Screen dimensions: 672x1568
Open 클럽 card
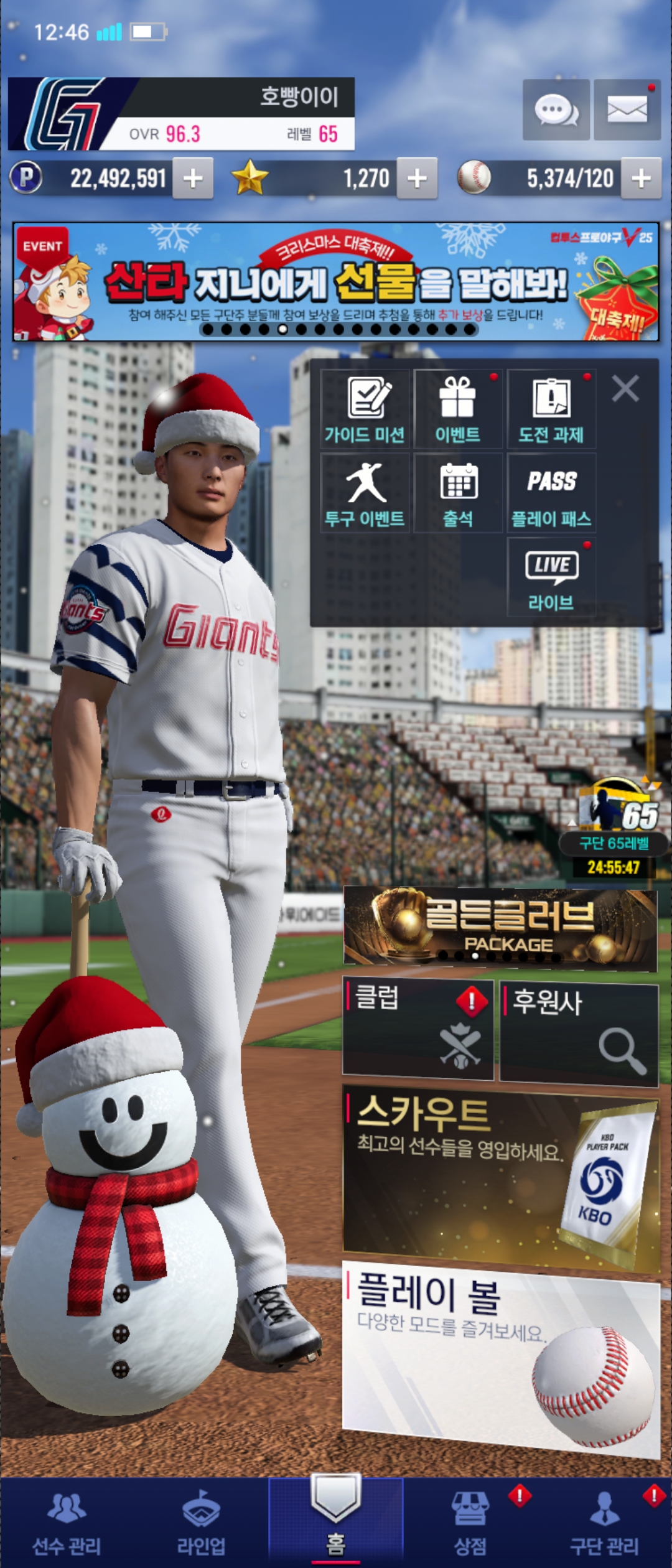point(418,1029)
